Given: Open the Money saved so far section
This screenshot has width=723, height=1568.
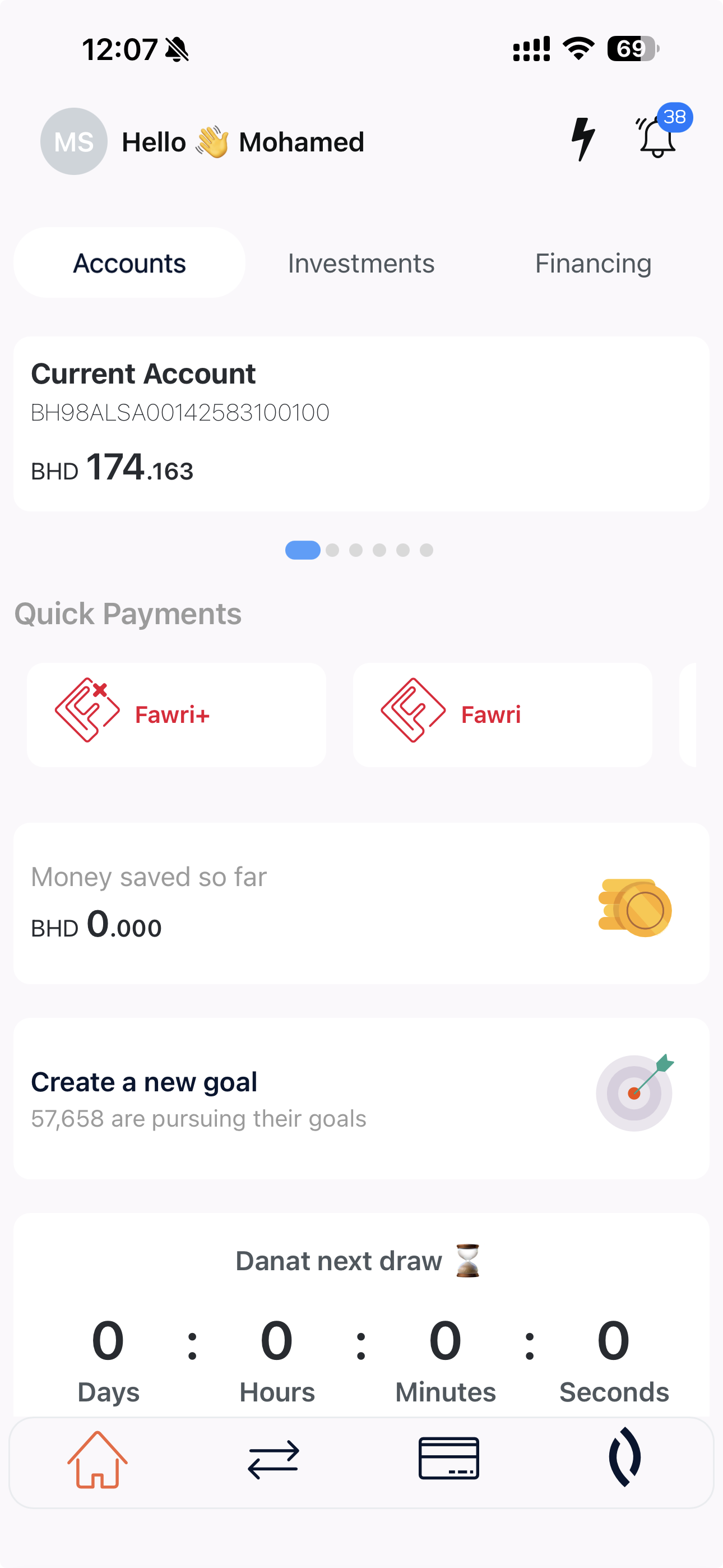Looking at the screenshot, I should tap(361, 903).
